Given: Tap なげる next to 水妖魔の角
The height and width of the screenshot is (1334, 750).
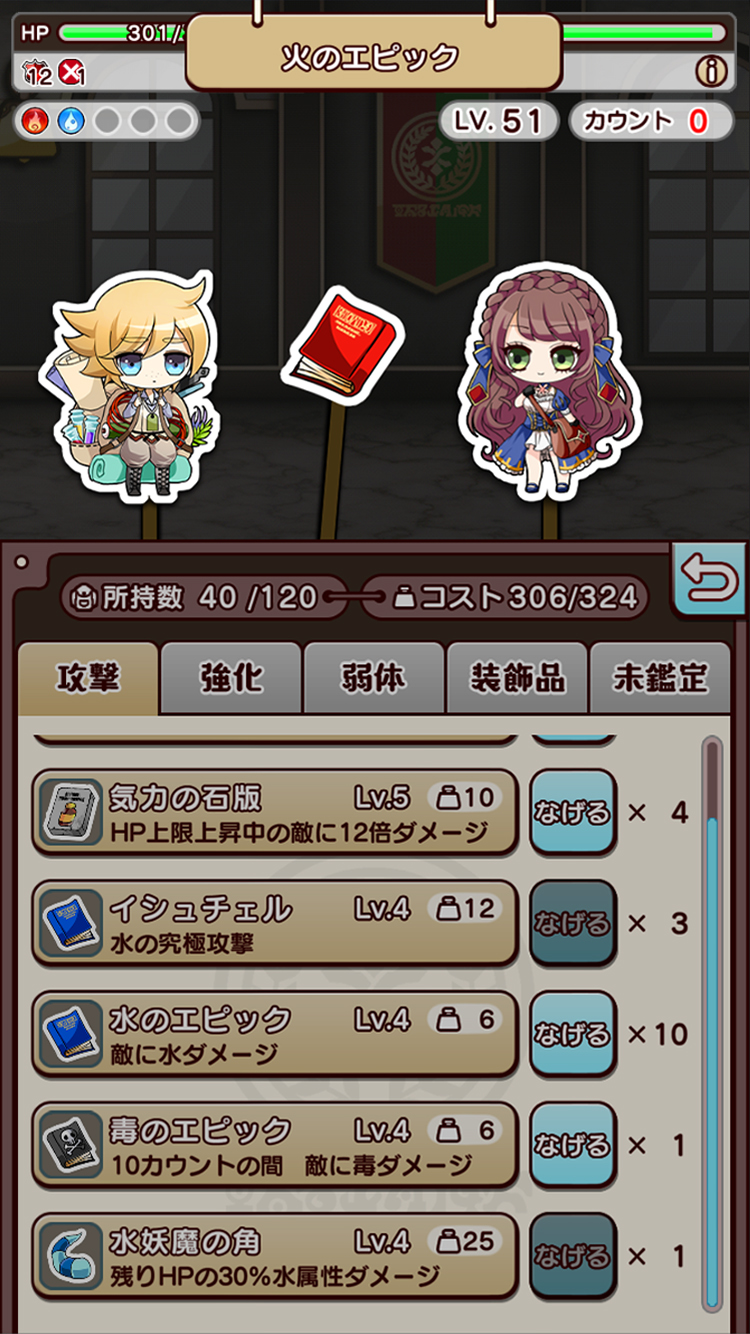Looking at the screenshot, I should click(571, 1256).
